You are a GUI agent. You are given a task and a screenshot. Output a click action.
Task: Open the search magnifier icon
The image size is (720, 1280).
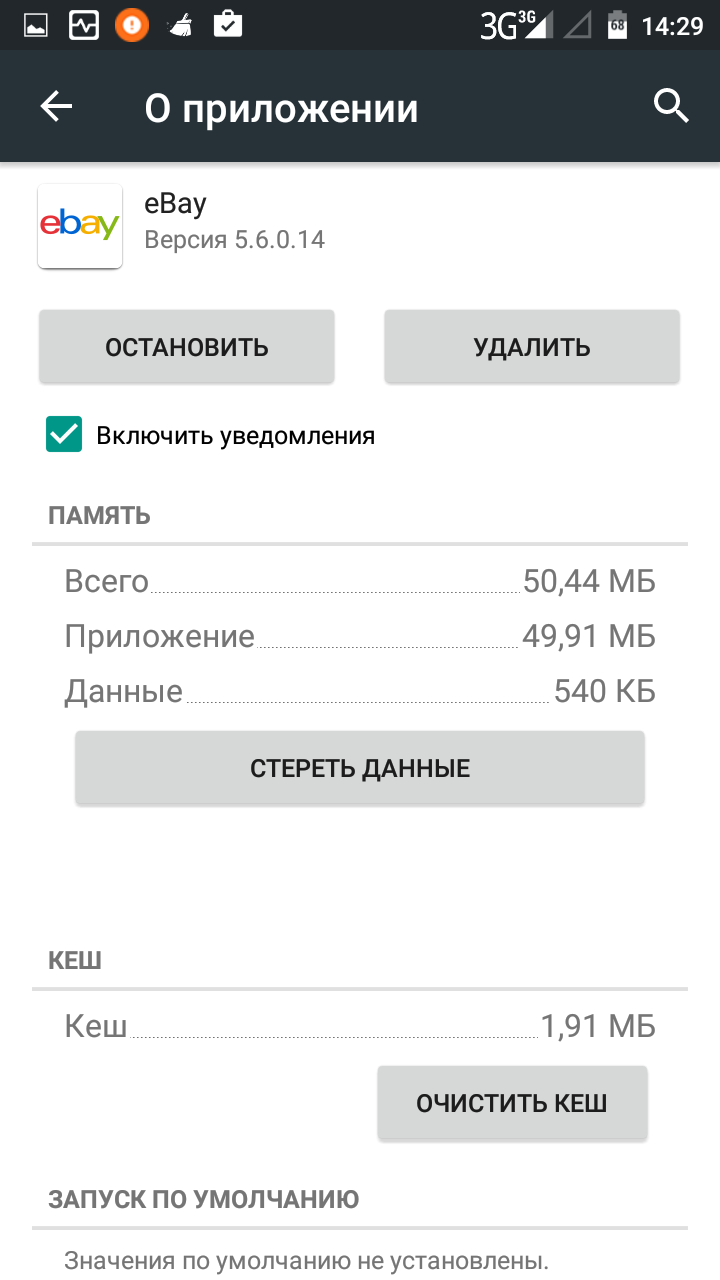[671, 105]
